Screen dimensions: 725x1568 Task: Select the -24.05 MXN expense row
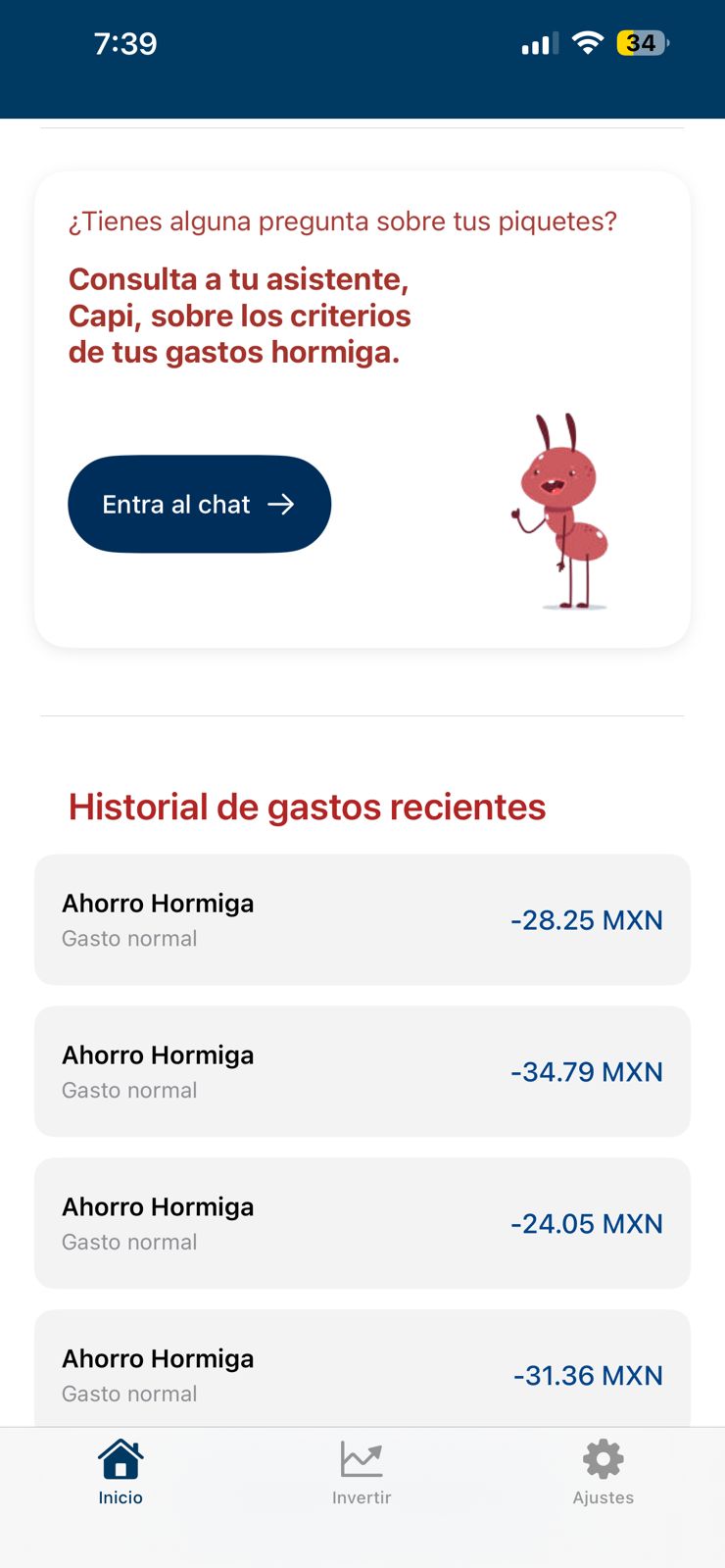362,1223
